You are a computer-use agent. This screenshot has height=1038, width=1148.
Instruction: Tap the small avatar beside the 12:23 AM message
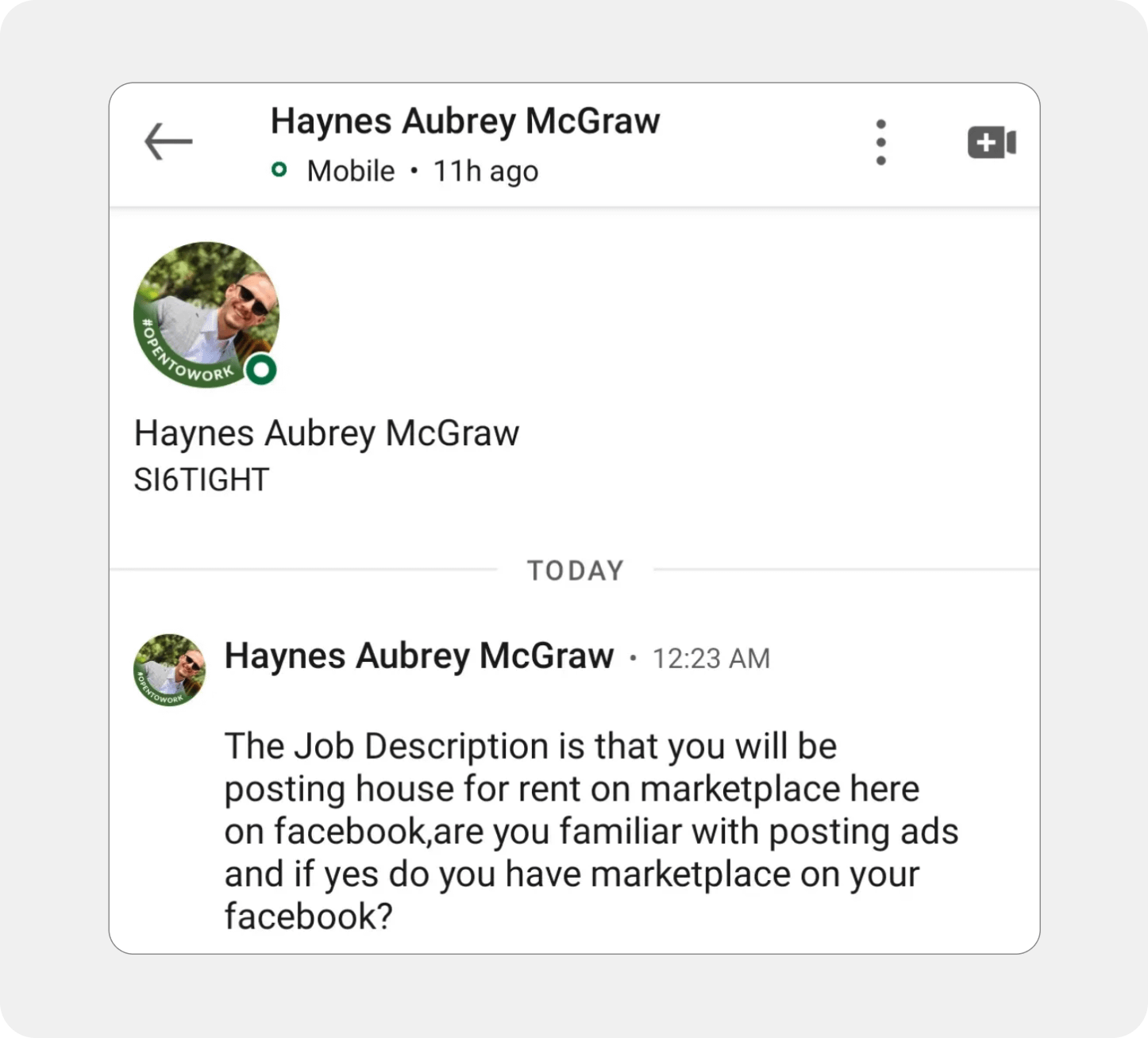coord(169,670)
